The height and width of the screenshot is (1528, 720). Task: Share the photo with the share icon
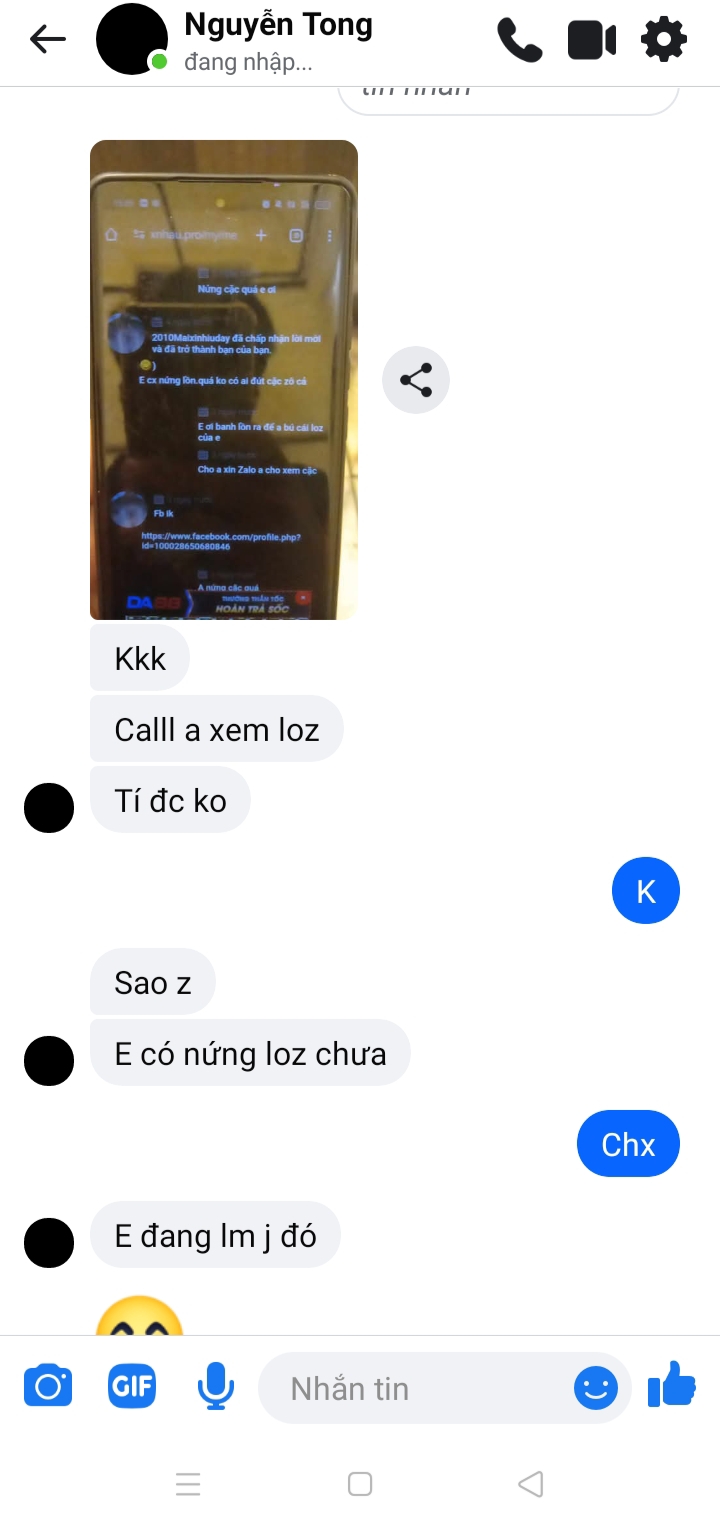coord(416,380)
